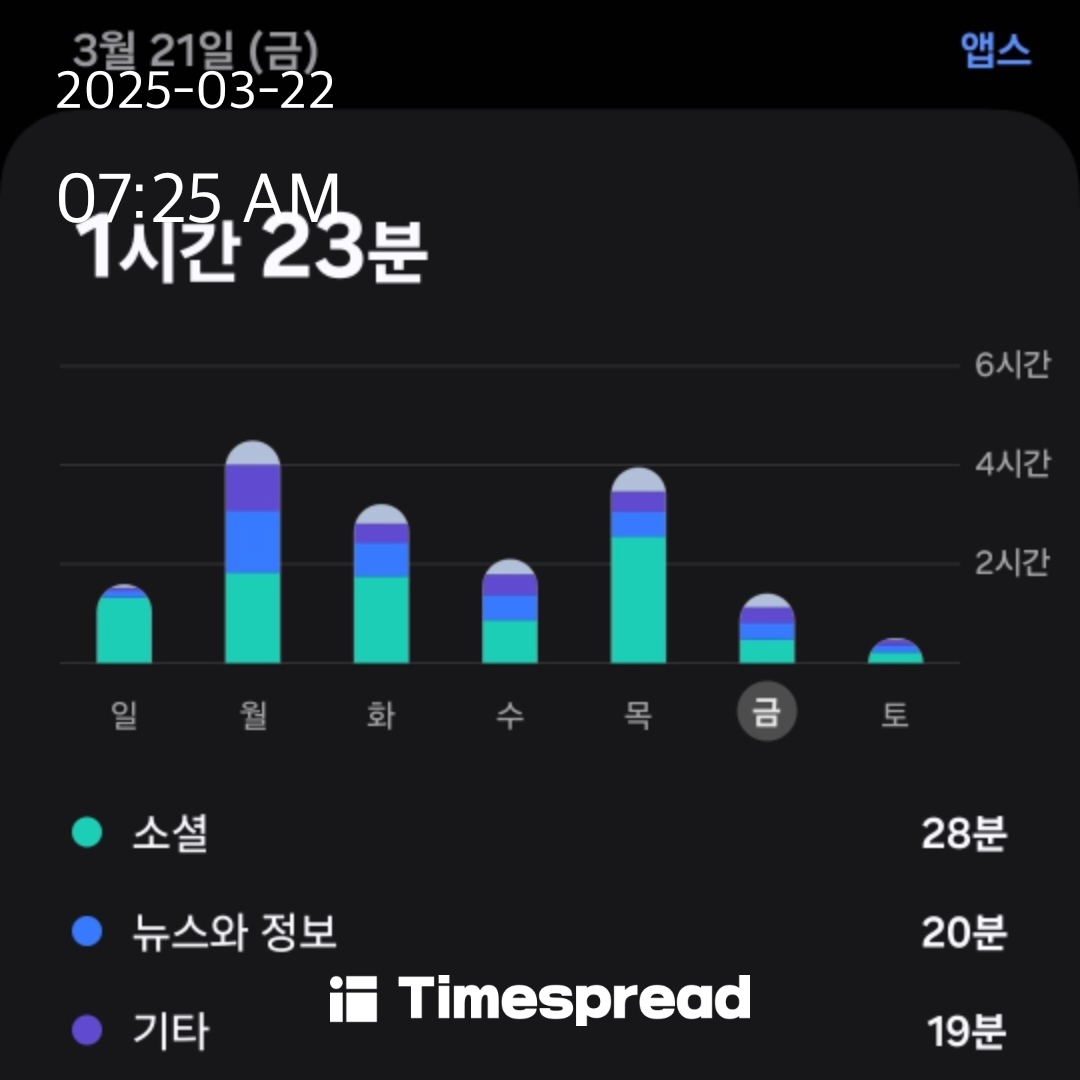Select the 화 (Tuesday) bar
Screen dimensions: 1080x1080
pyautogui.click(x=382, y=583)
